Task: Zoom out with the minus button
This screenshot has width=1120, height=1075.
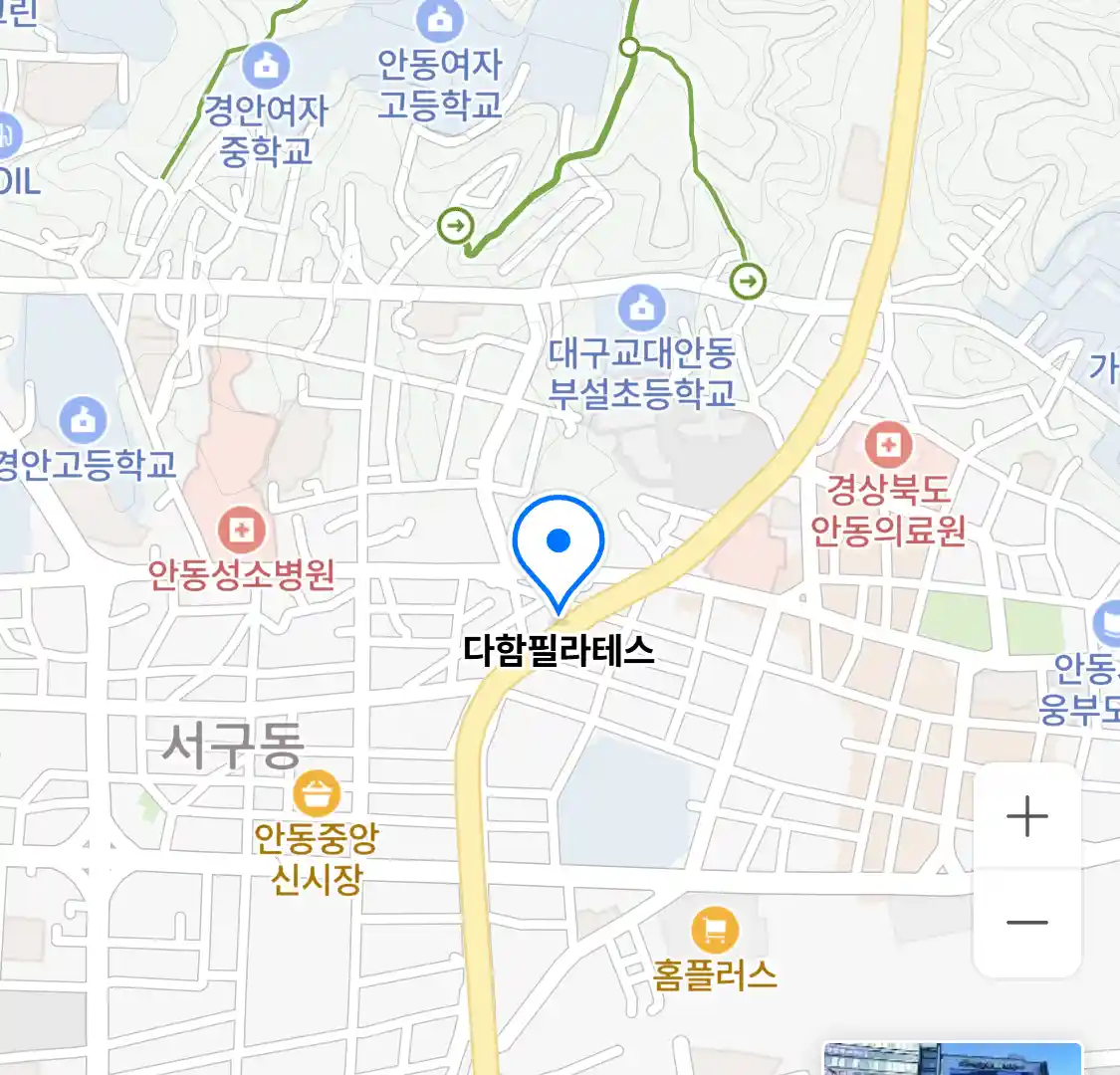Action: pos(1026,922)
